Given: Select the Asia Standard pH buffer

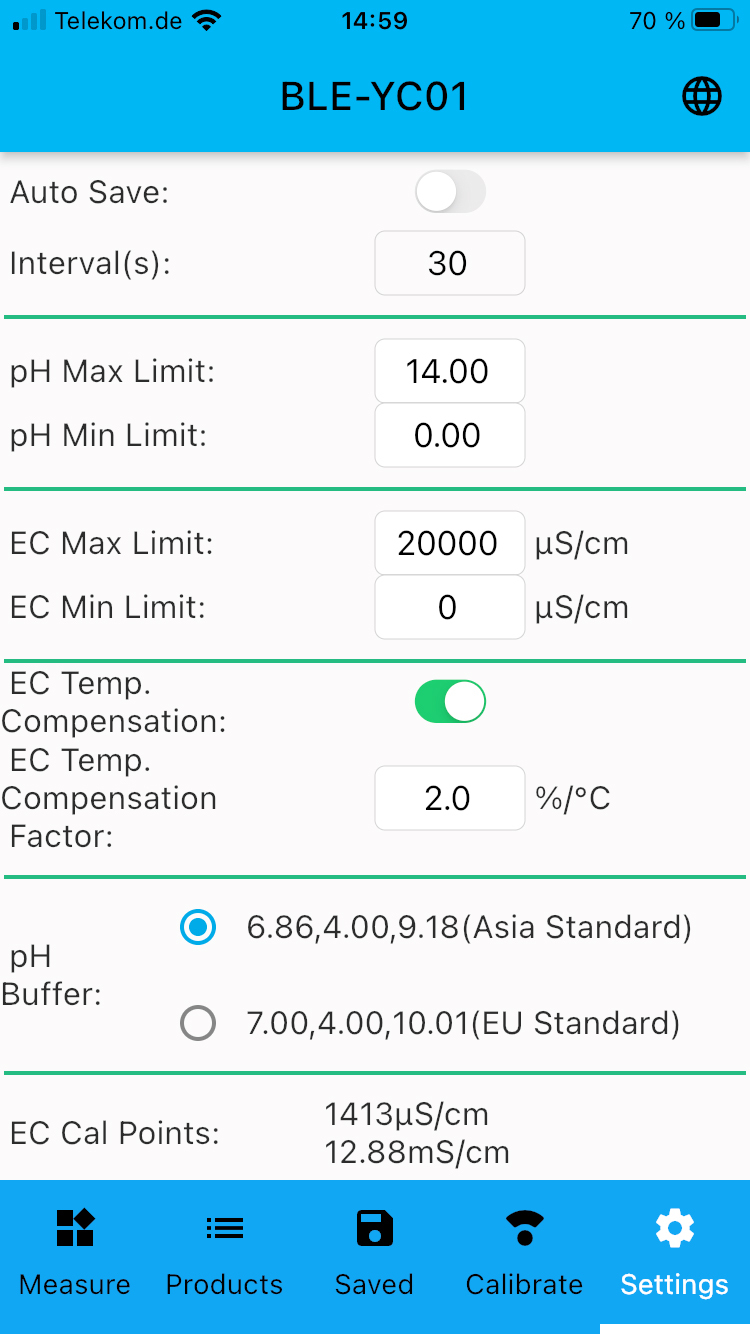Looking at the screenshot, I should coord(198,927).
